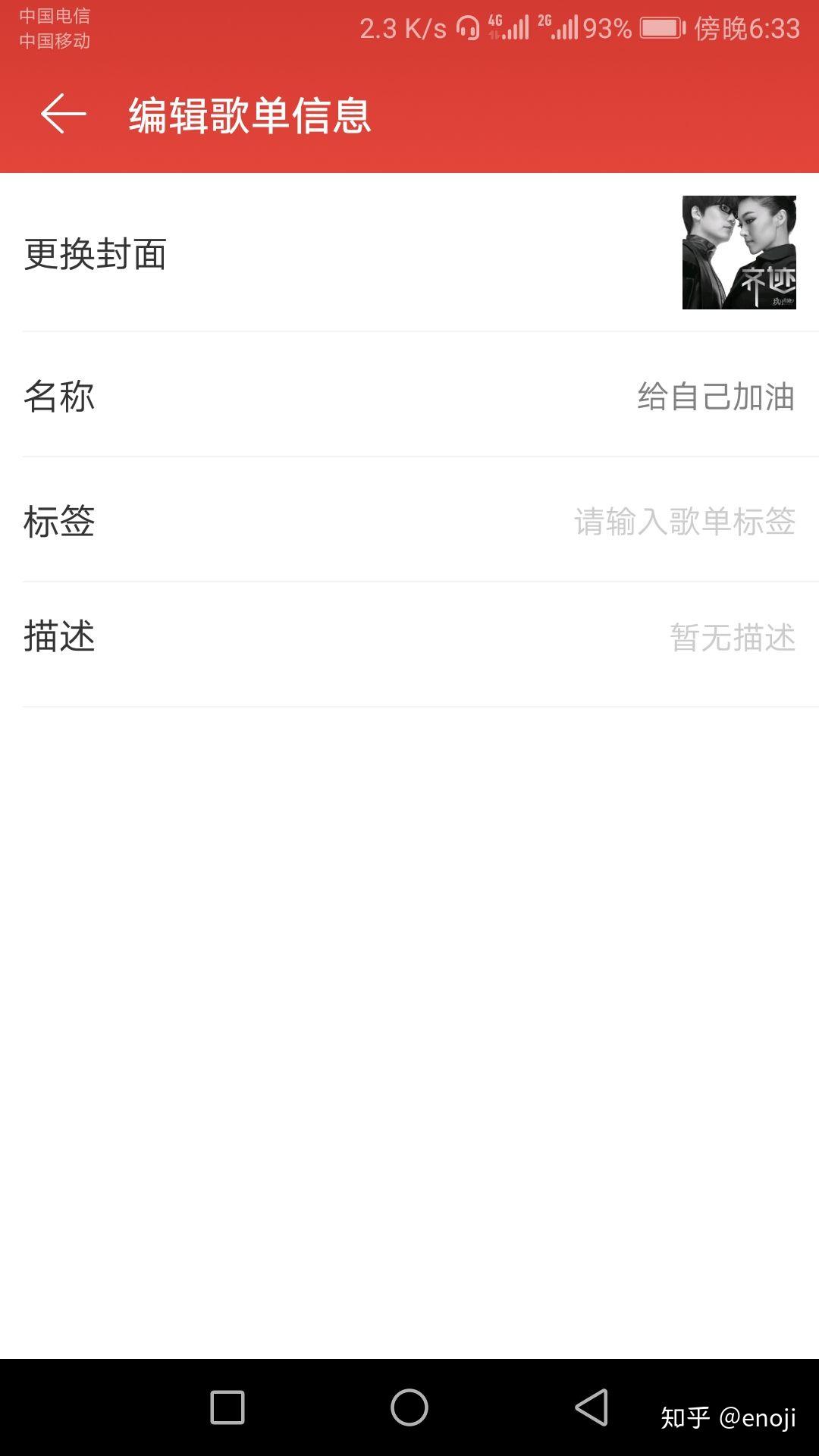This screenshot has width=819, height=1456.
Task: Edit the playlist 名称 row
Action: (409, 396)
